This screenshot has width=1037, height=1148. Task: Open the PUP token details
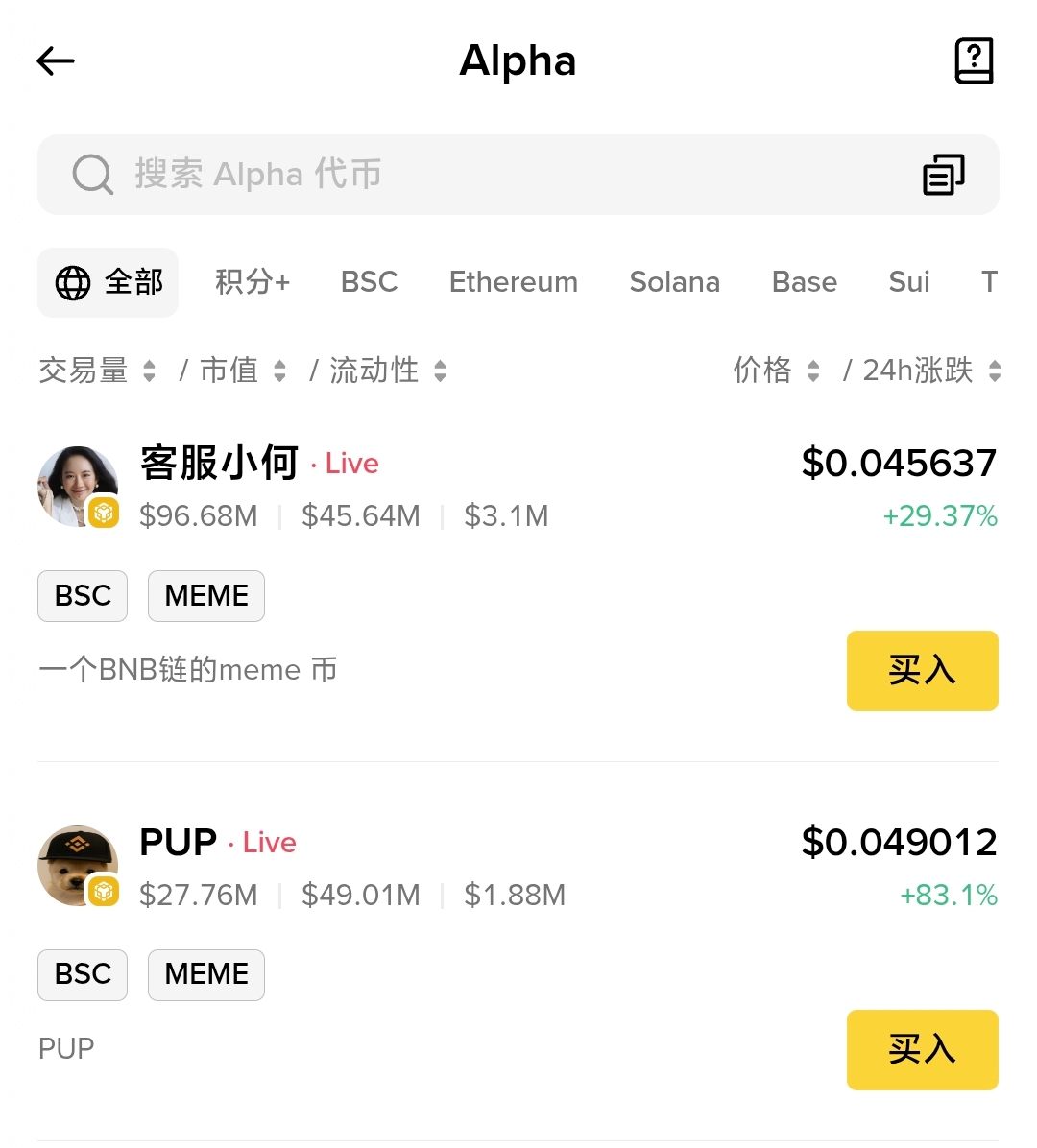(x=179, y=843)
